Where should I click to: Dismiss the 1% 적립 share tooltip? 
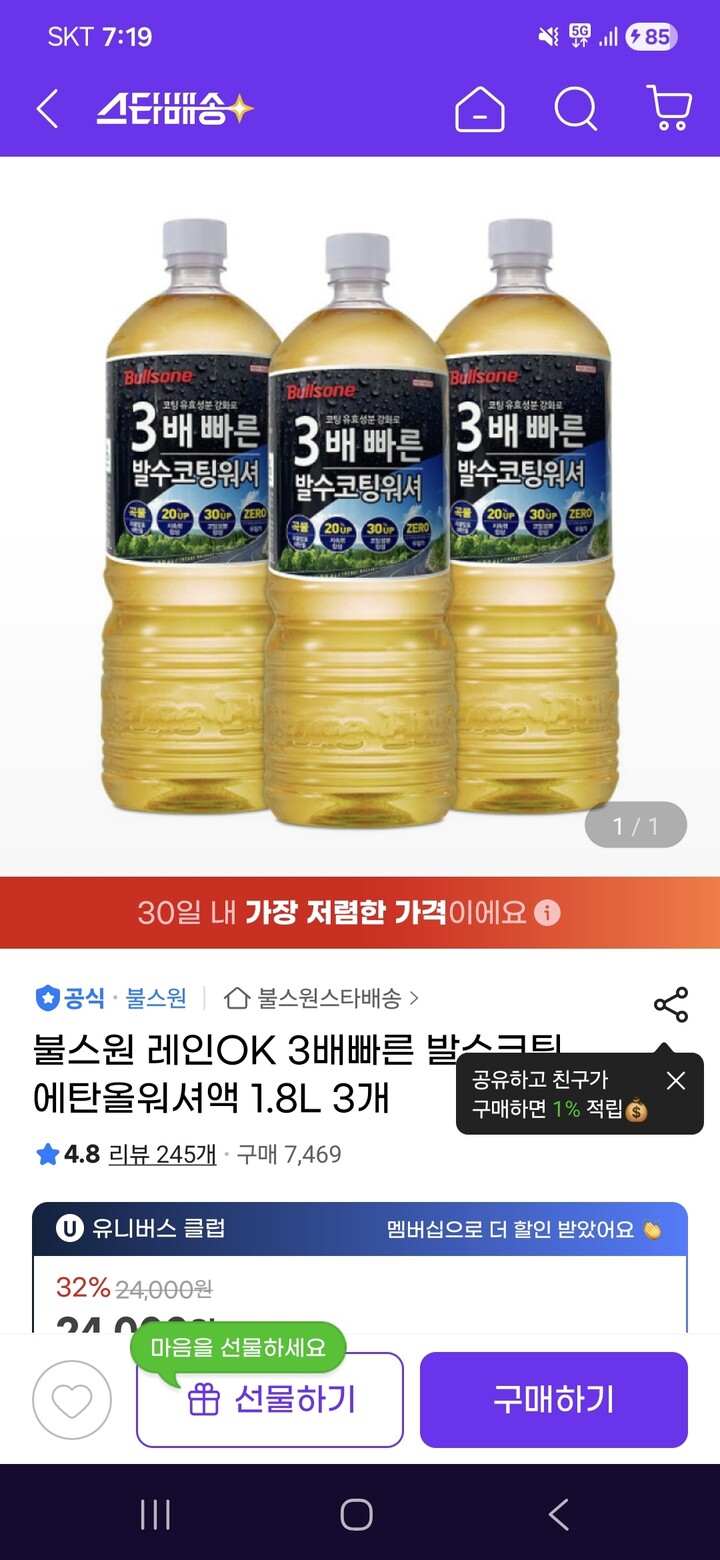[675, 1080]
